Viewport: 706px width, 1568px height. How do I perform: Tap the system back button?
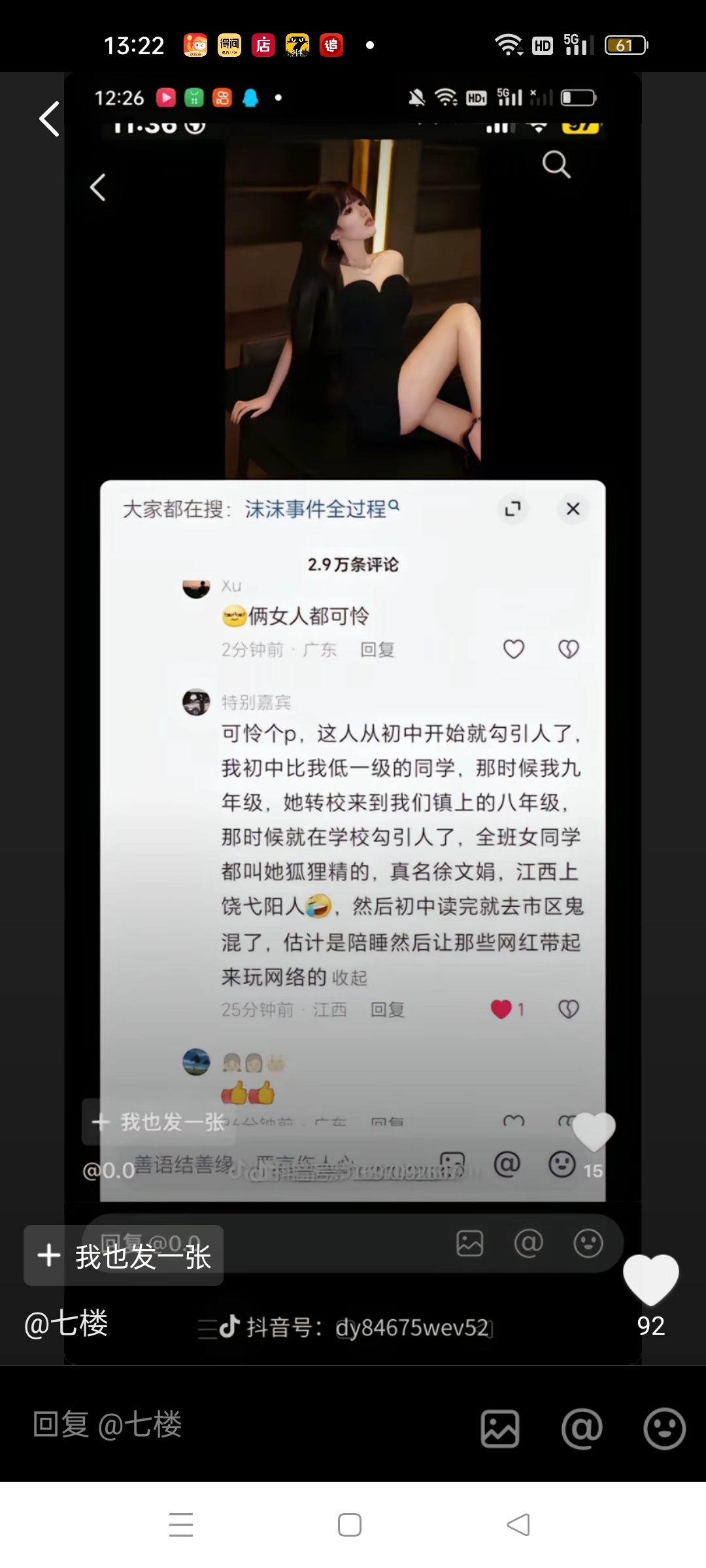(518, 1525)
